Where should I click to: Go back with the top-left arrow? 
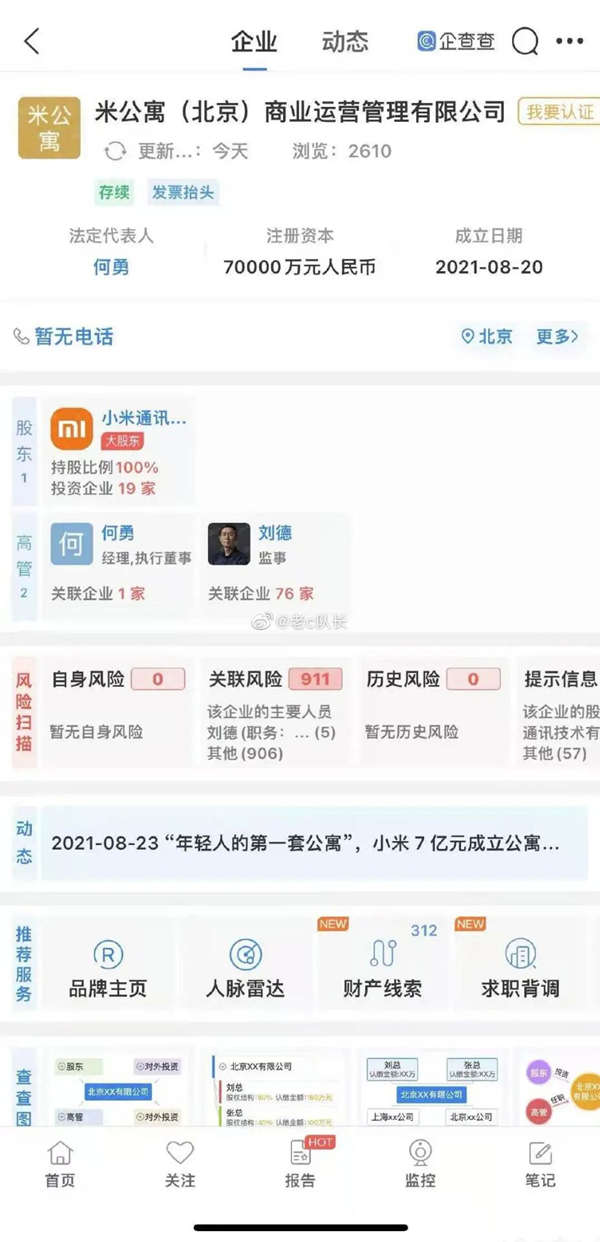[x=32, y=41]
